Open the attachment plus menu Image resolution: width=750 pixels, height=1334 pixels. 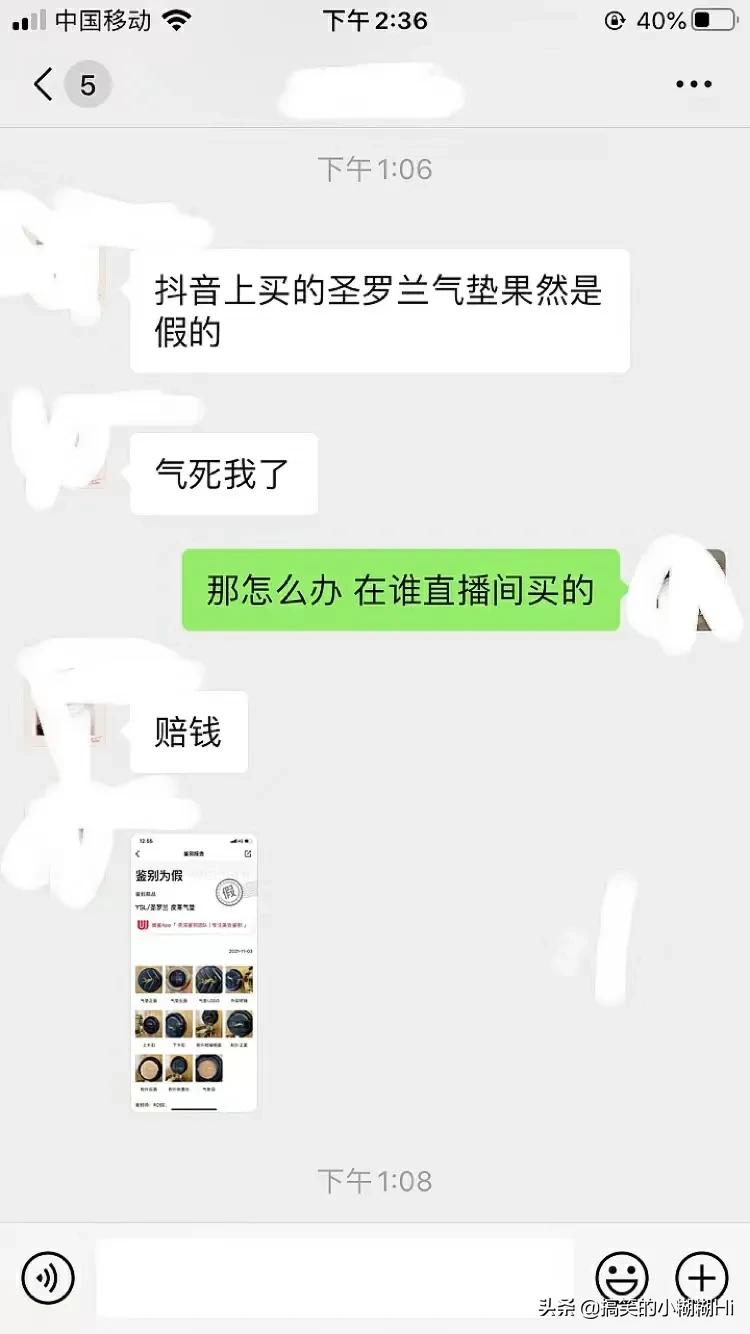coord(702,1278)
